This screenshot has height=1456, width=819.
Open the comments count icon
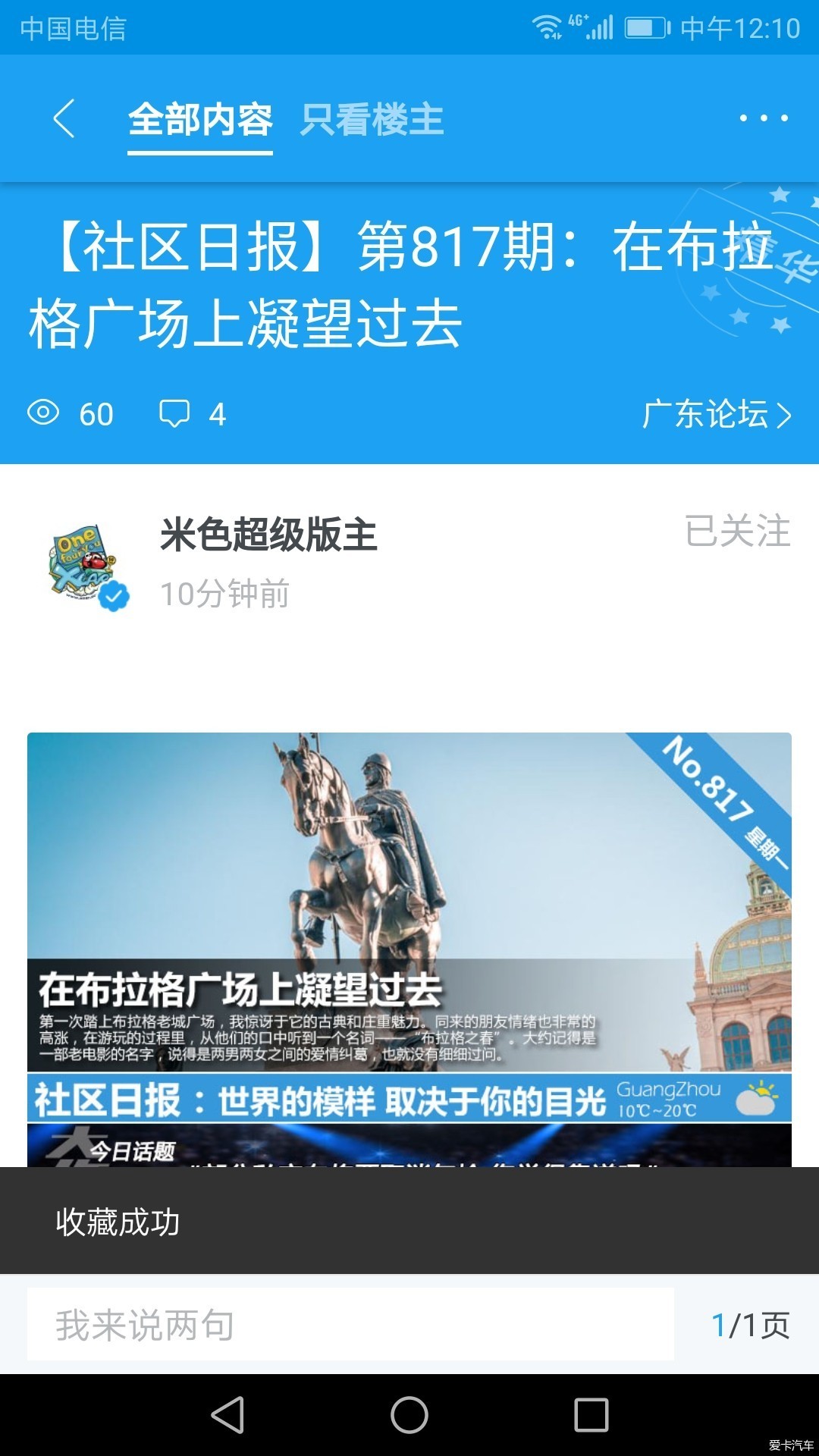coord(174,414)
